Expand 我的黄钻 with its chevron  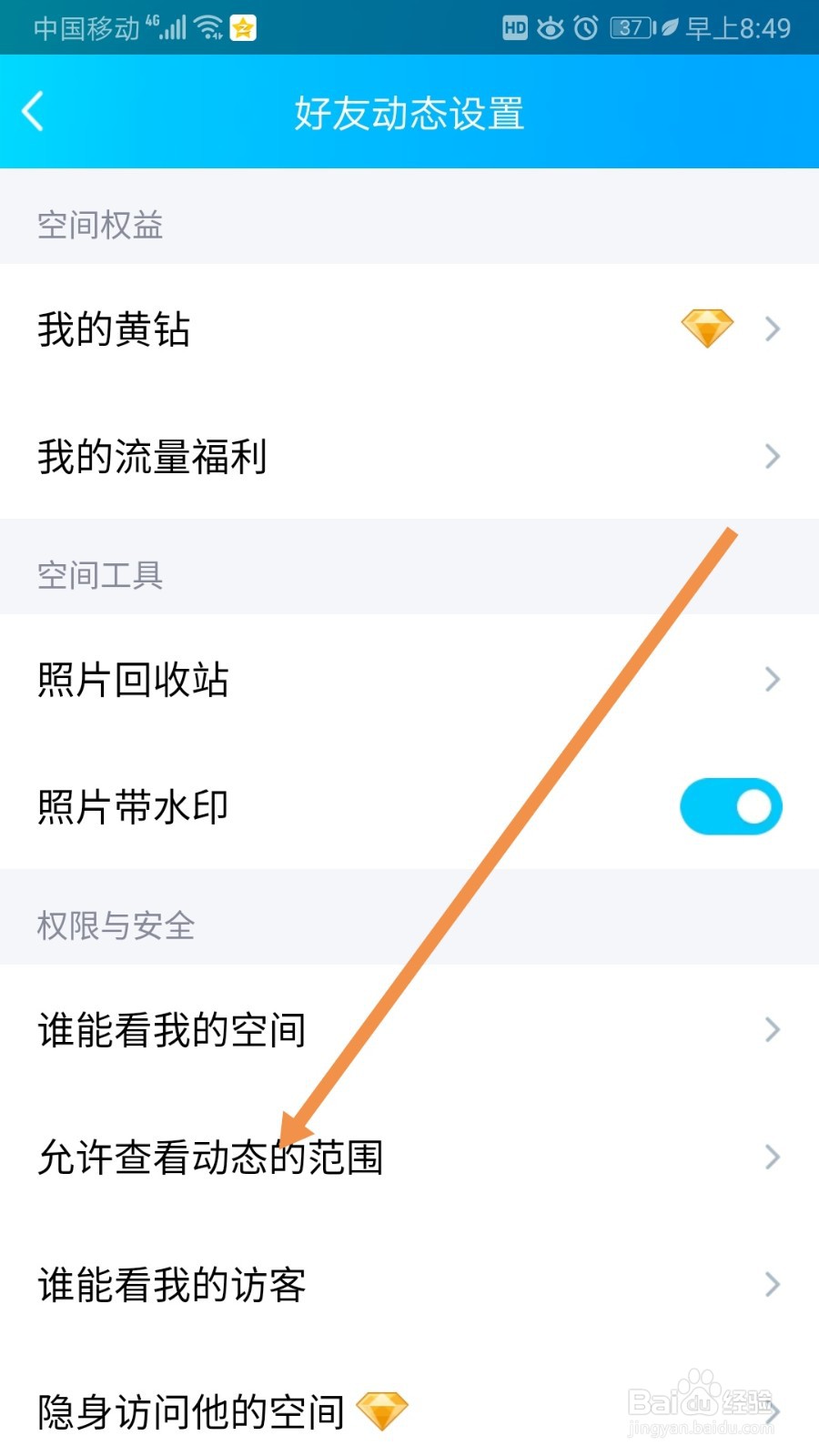pos(773,329)
